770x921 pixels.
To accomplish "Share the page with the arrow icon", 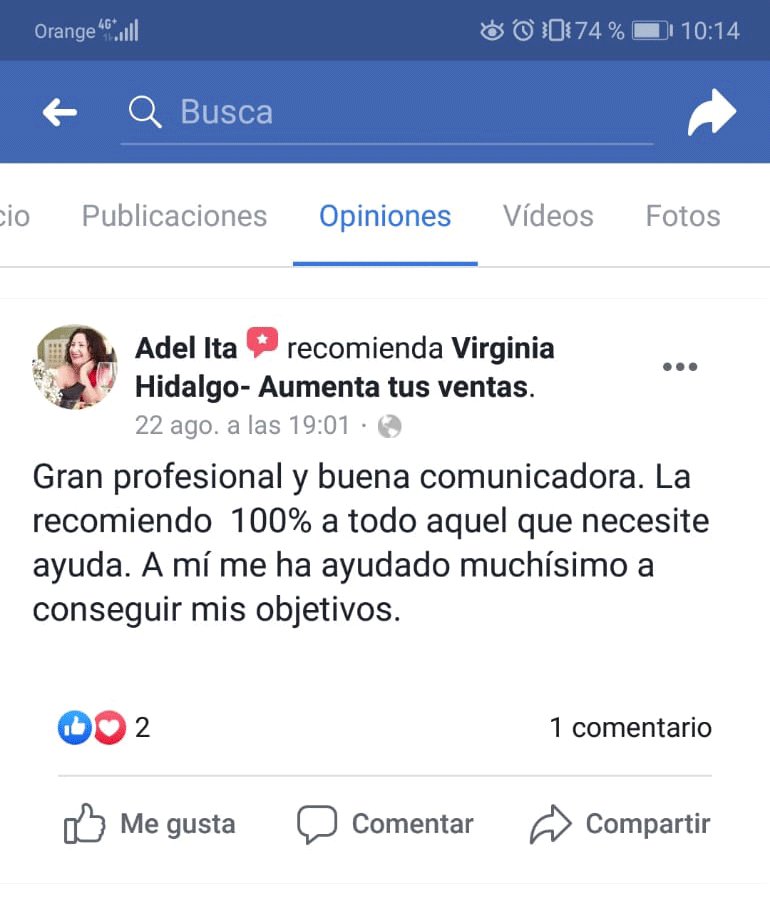I will point(711,114).
